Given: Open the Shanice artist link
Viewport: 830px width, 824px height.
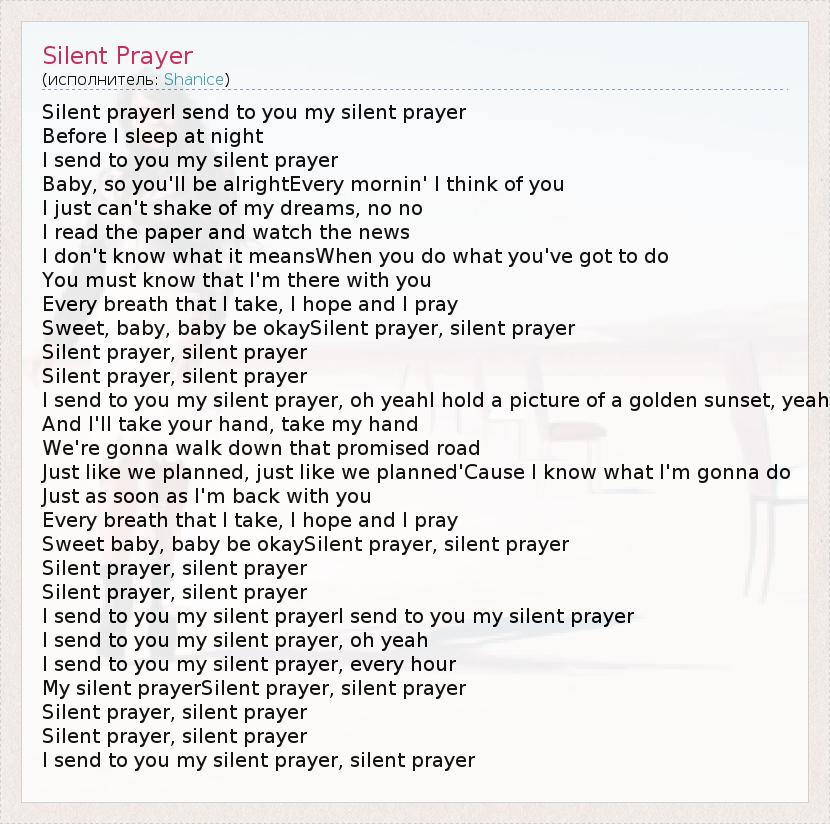Looking at the screenshot, I should pos(194,79).
